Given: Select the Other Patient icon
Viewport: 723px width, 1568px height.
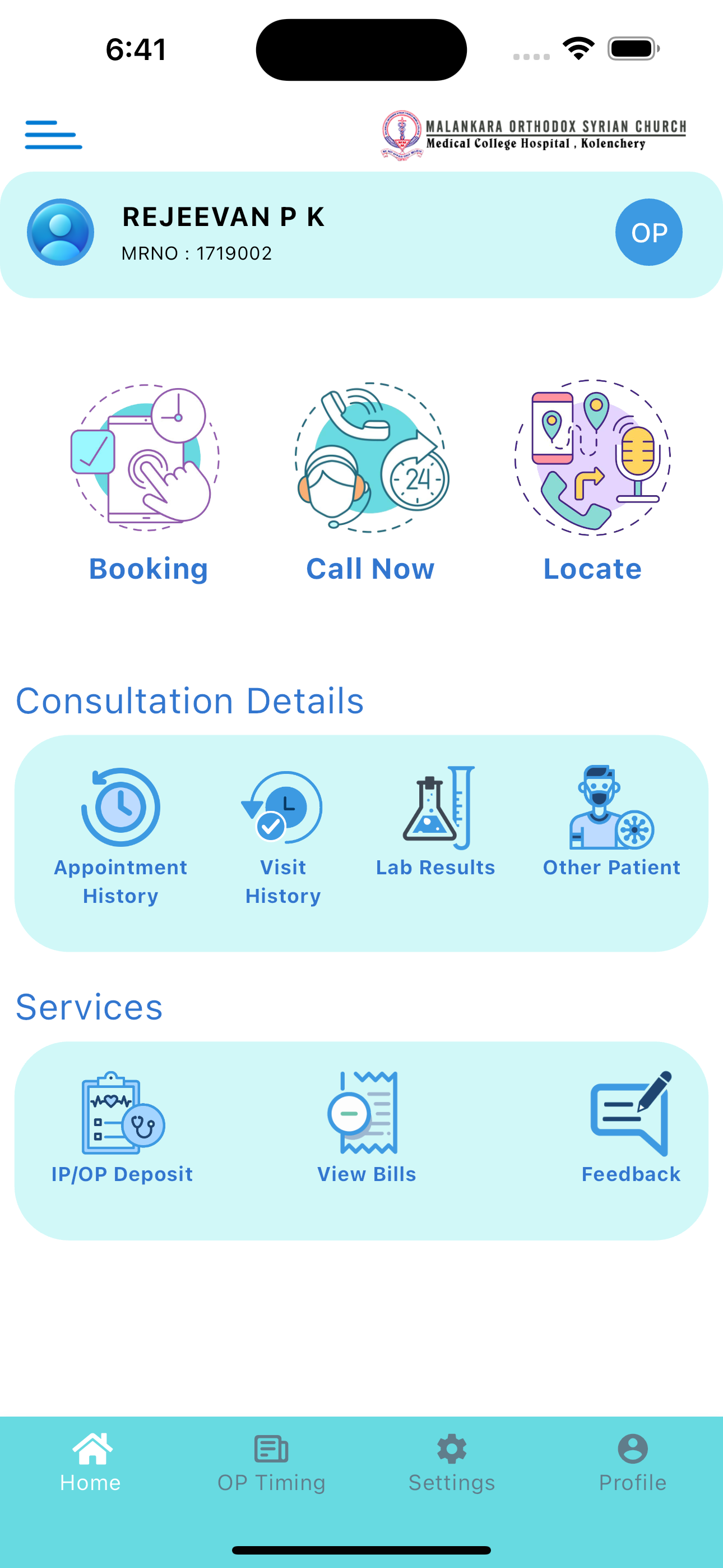Looking at the screenshot, I should (610, 806).
